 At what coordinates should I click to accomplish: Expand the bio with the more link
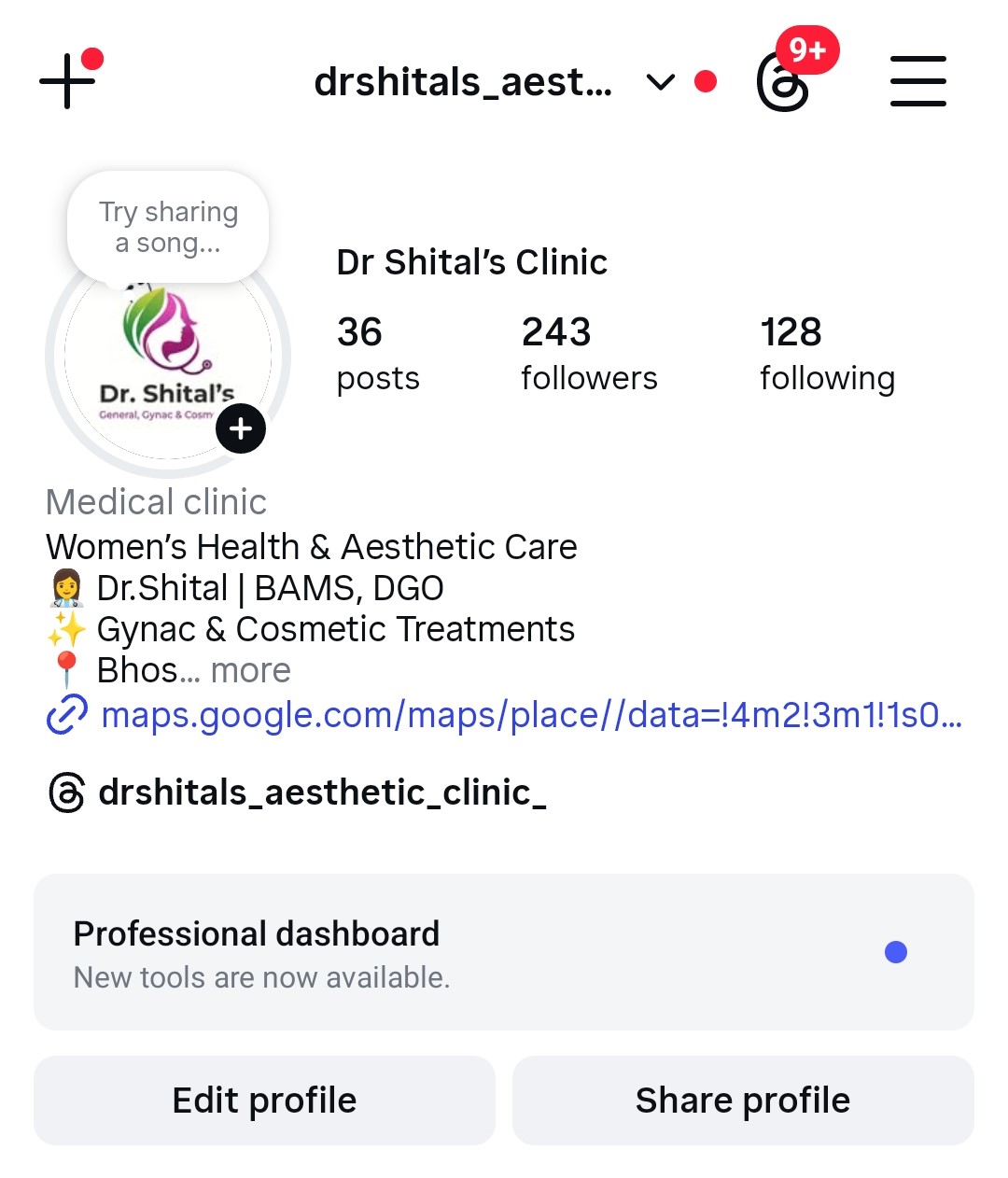250,670
